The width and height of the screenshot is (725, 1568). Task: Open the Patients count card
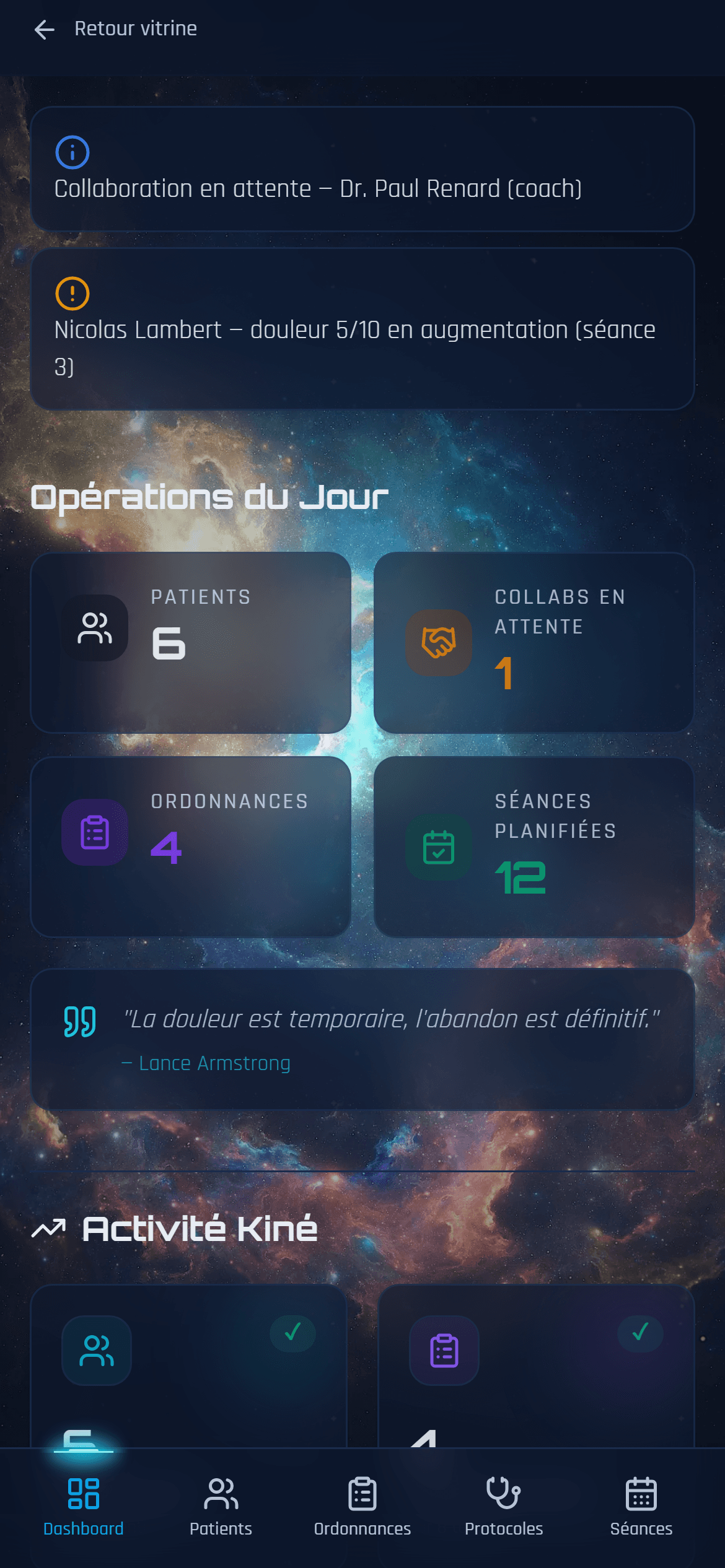coord(191,643)
